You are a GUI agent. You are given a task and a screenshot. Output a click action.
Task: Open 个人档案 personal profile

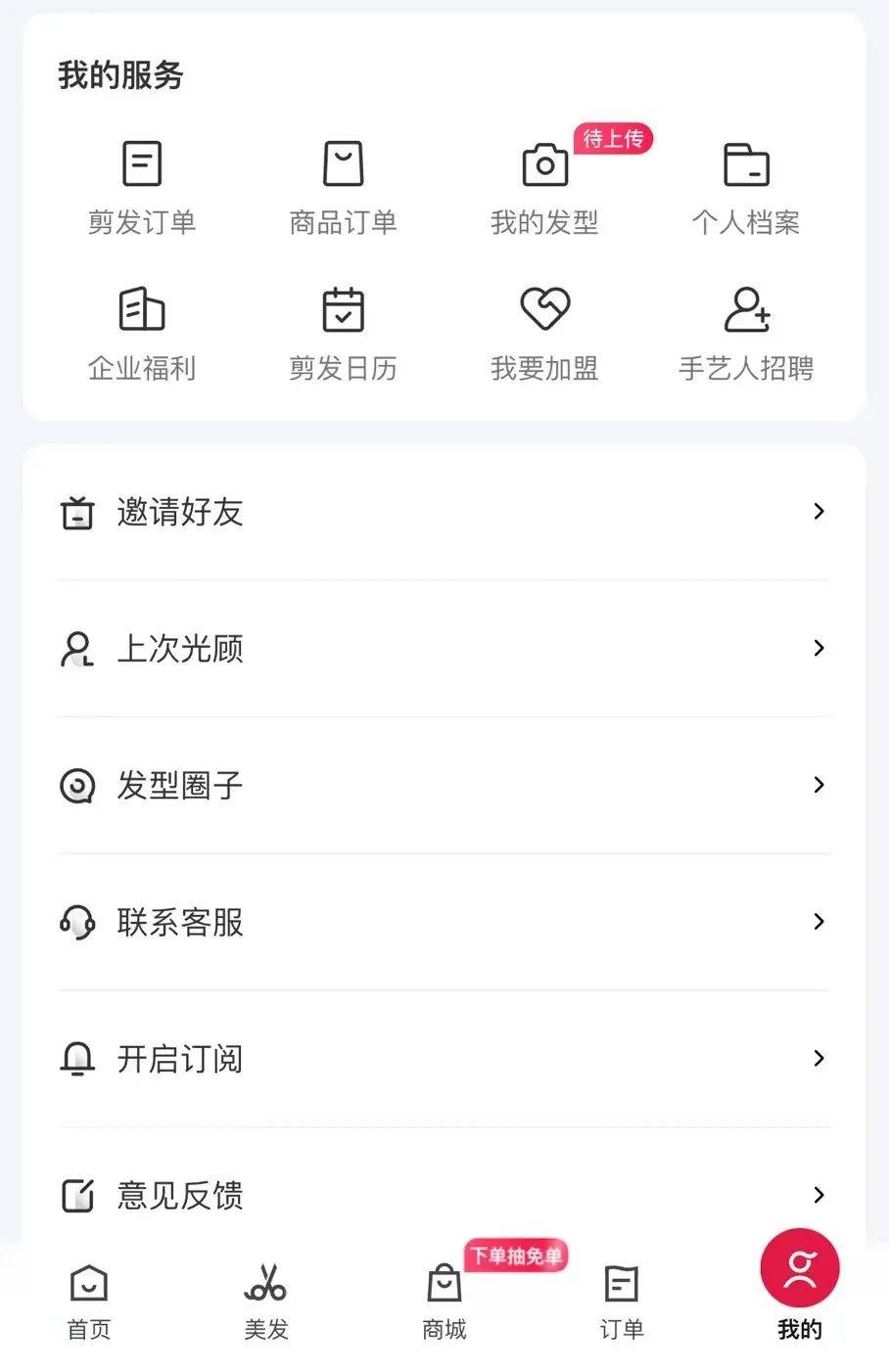pos(746,188)
